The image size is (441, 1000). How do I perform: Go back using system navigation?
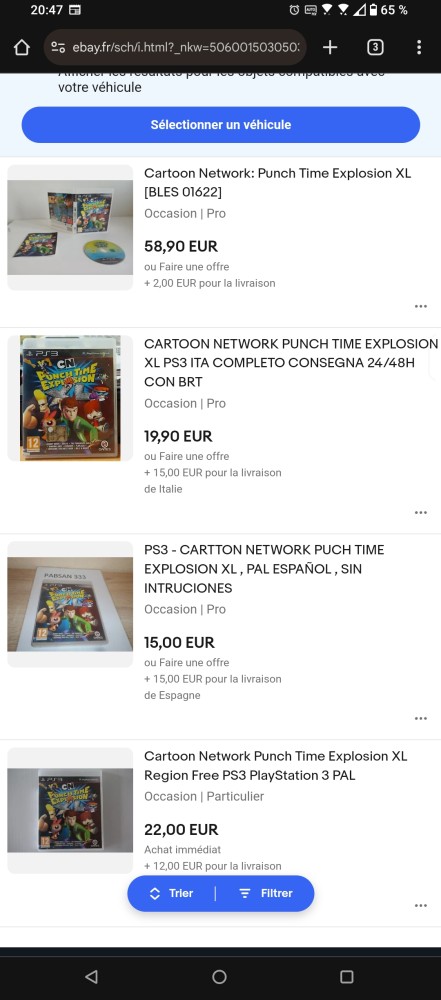92,976
